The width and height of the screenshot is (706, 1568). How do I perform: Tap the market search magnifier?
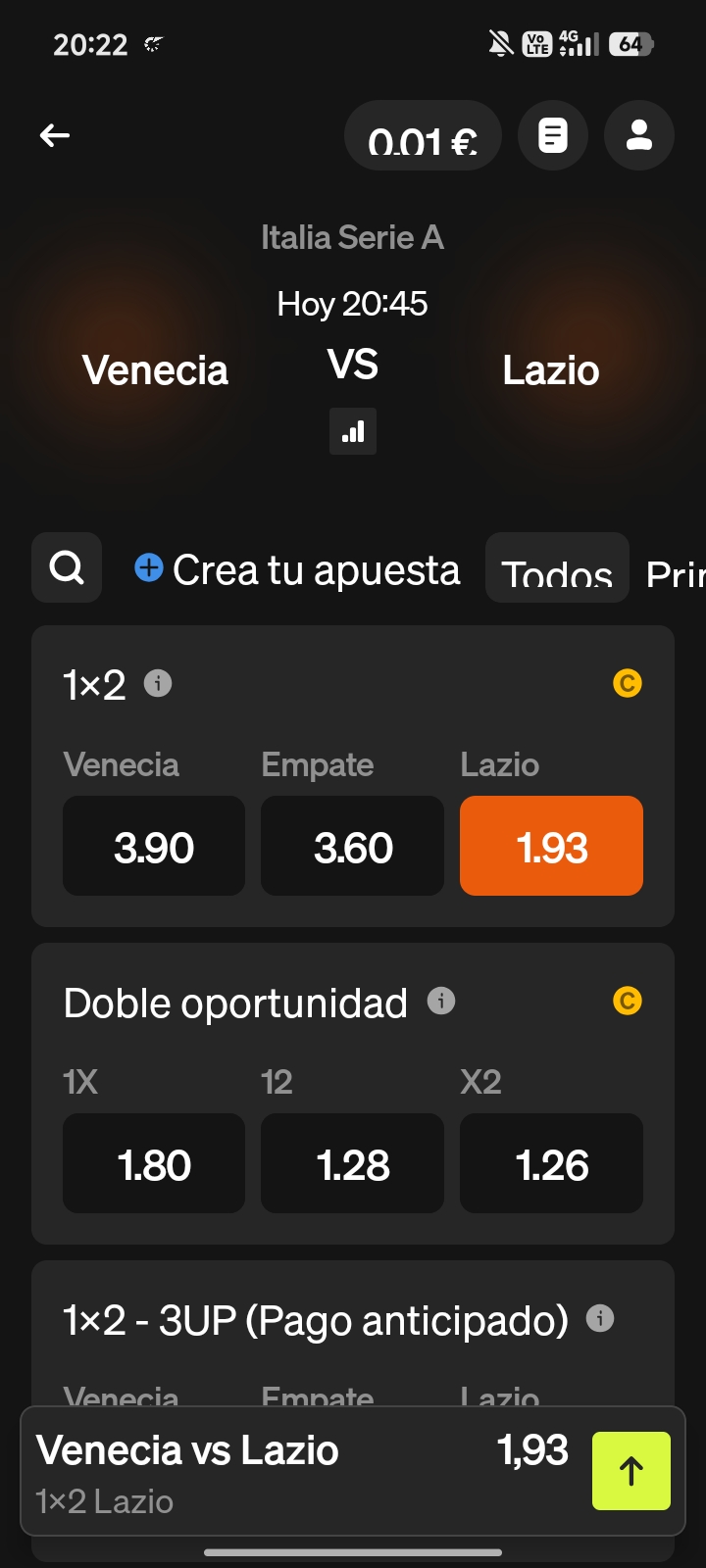click(67, 567)
